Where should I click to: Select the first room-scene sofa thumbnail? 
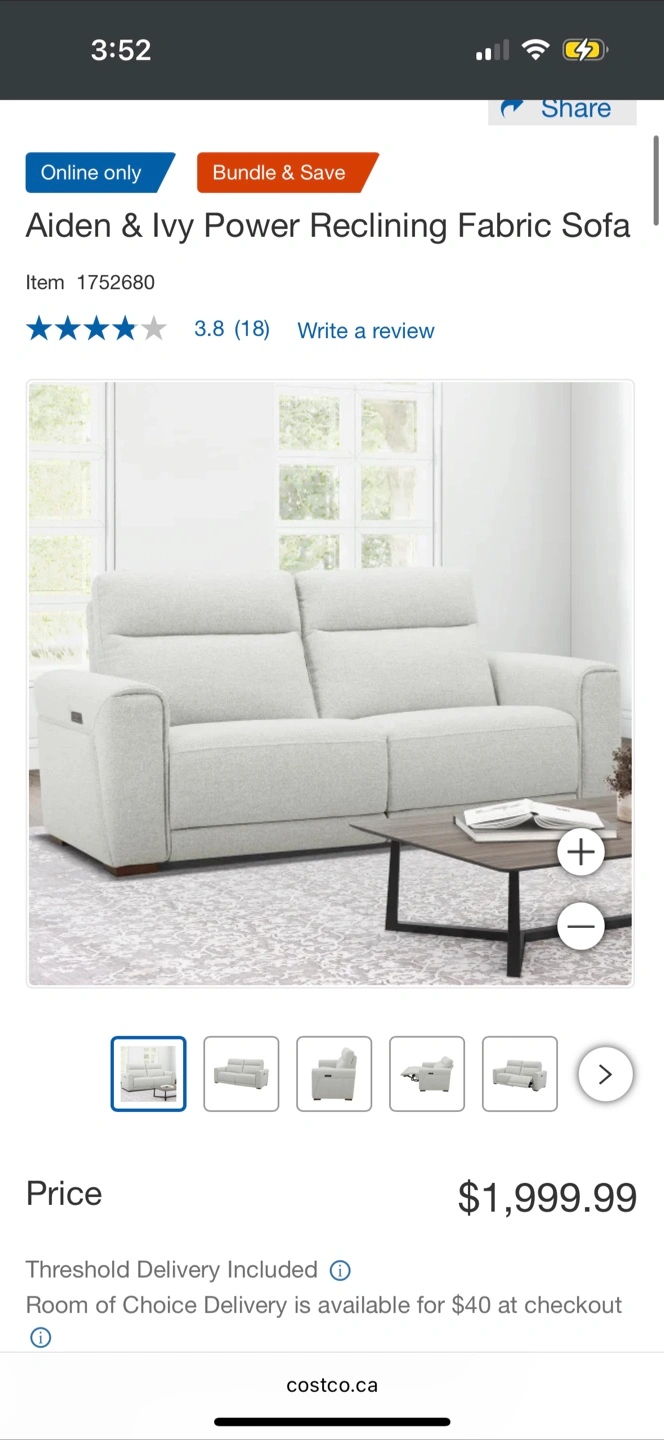148,1074
